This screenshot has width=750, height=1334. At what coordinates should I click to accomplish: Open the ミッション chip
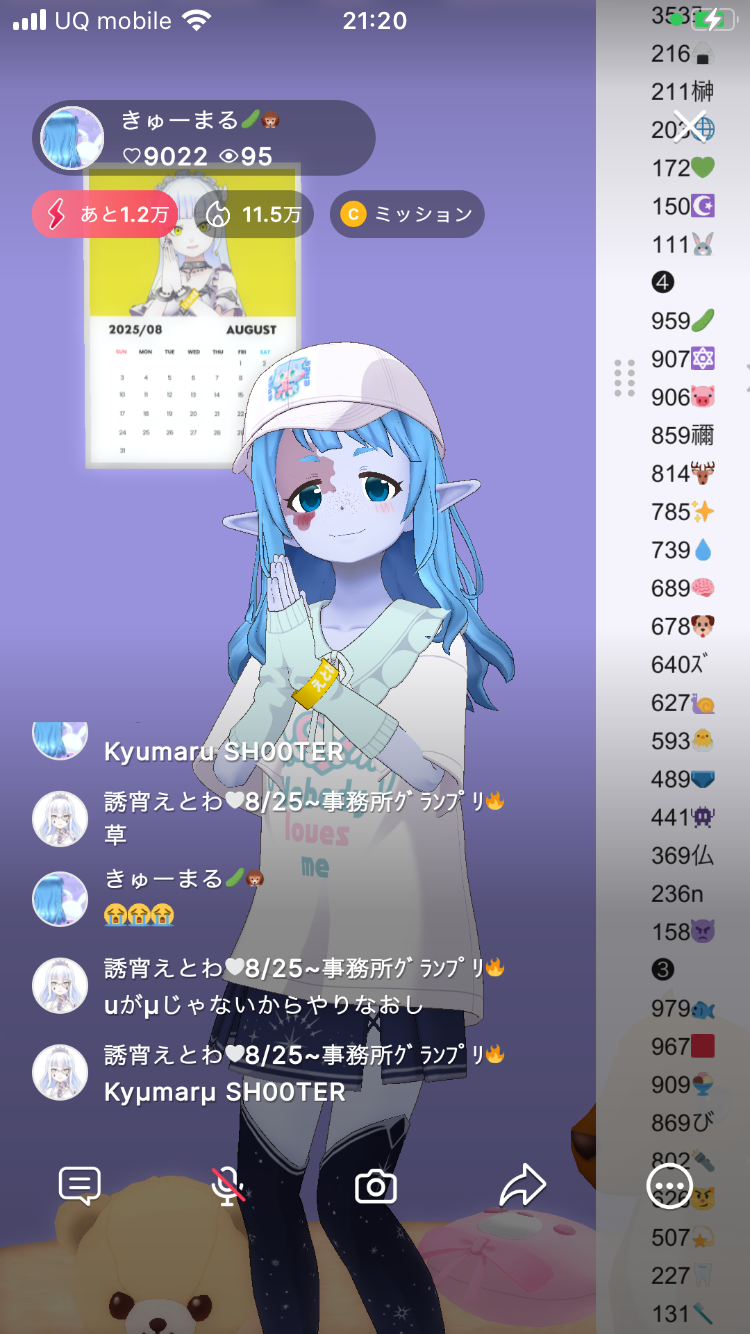click(407, 214)
